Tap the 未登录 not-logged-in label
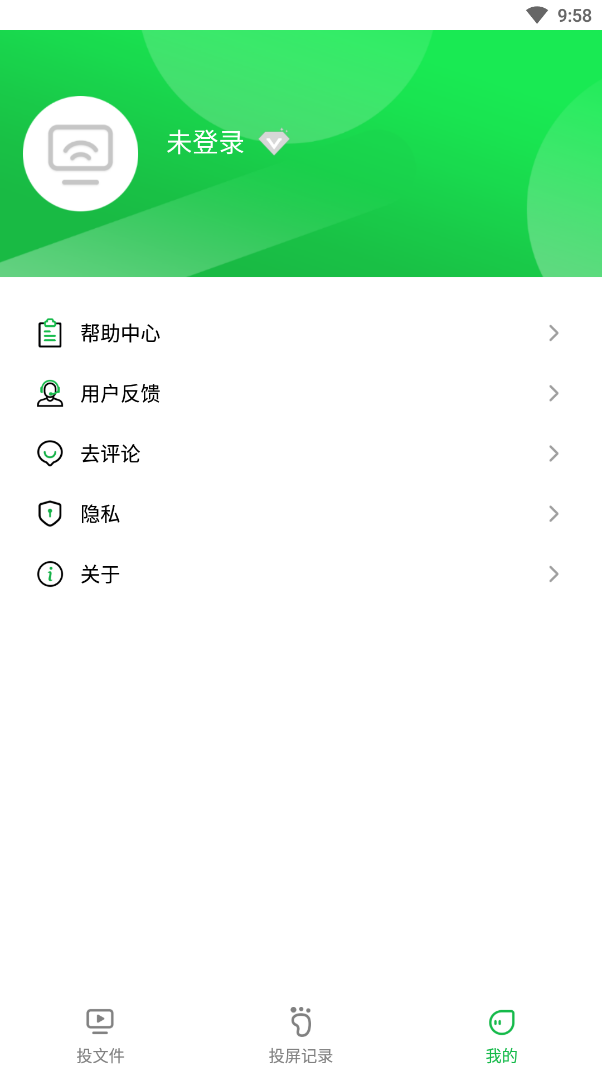Screen dimensions: 602x1071 coord(206,143)
